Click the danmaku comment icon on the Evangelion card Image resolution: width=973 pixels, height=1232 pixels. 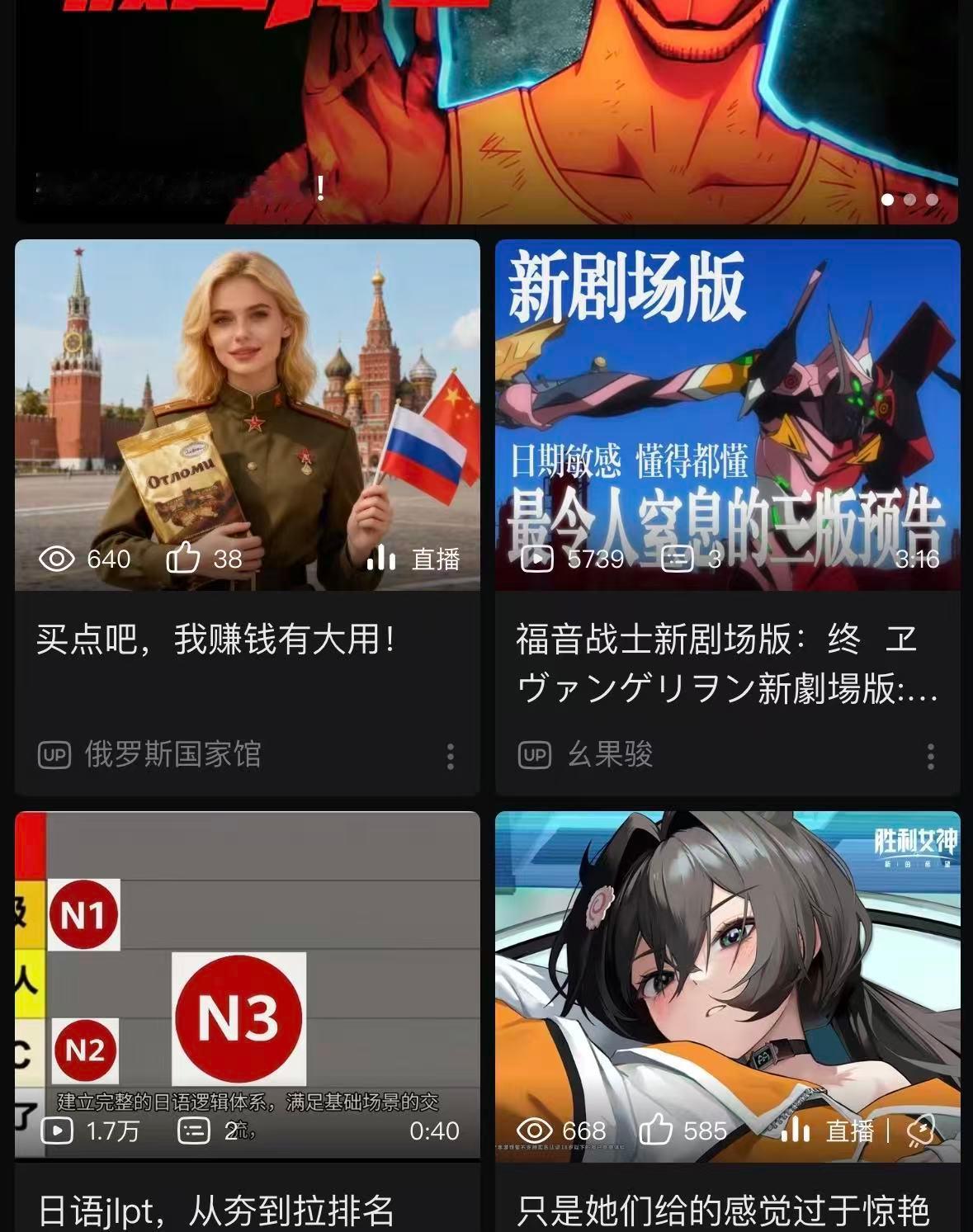pos(677,559)
